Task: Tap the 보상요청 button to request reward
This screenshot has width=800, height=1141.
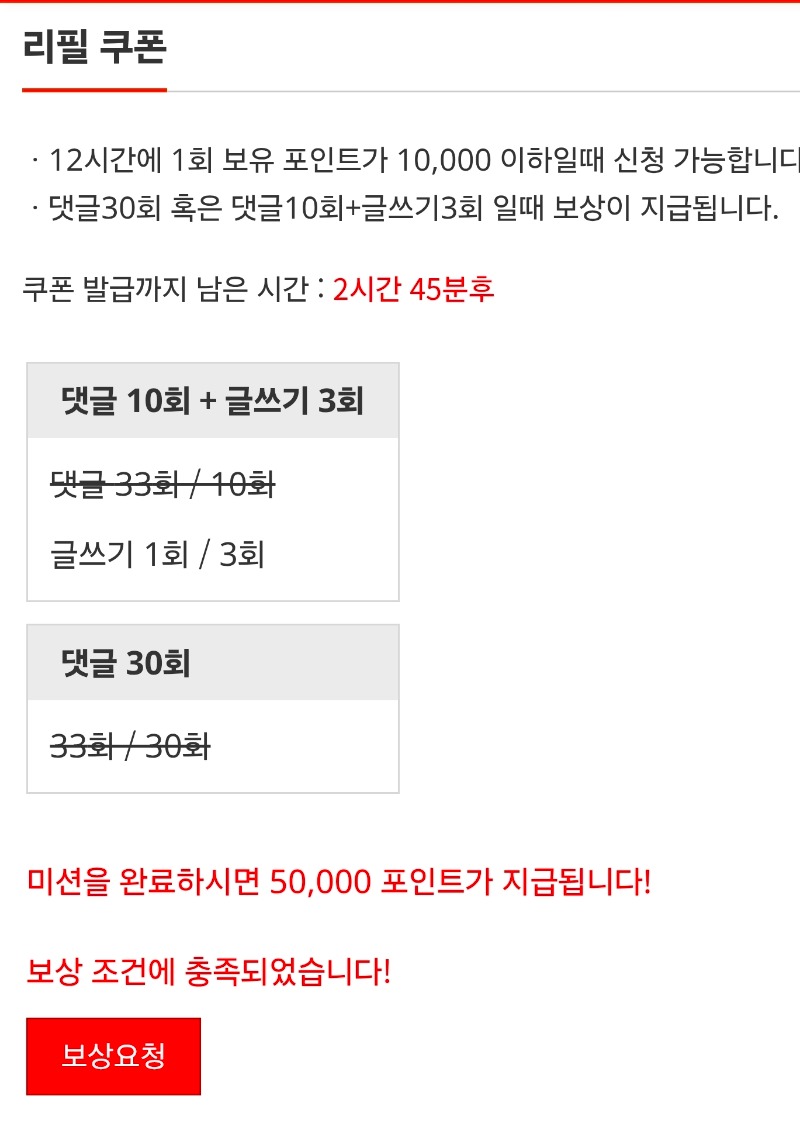Action: [113, 1056]
